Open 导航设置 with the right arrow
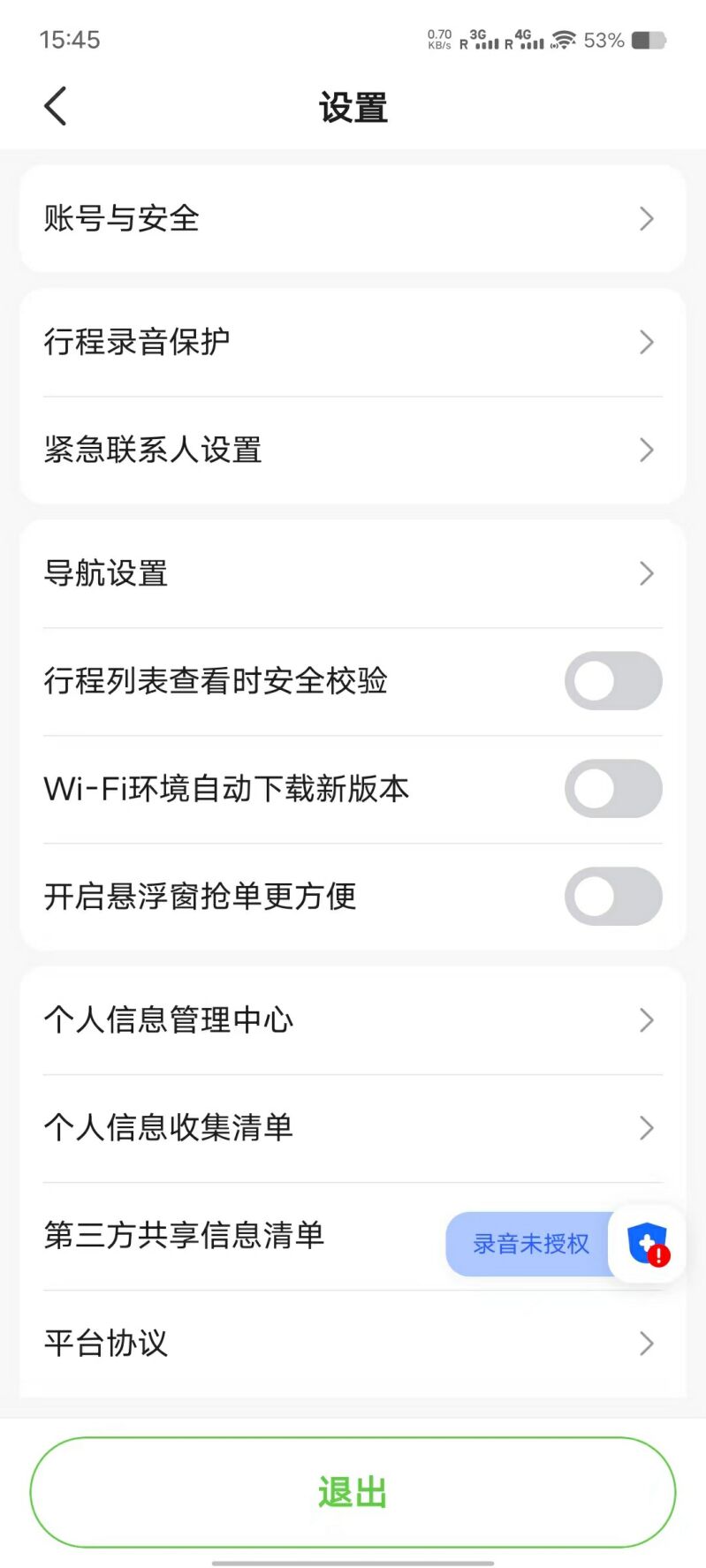This screenshot has height=1568, width=706. (647, 573)
